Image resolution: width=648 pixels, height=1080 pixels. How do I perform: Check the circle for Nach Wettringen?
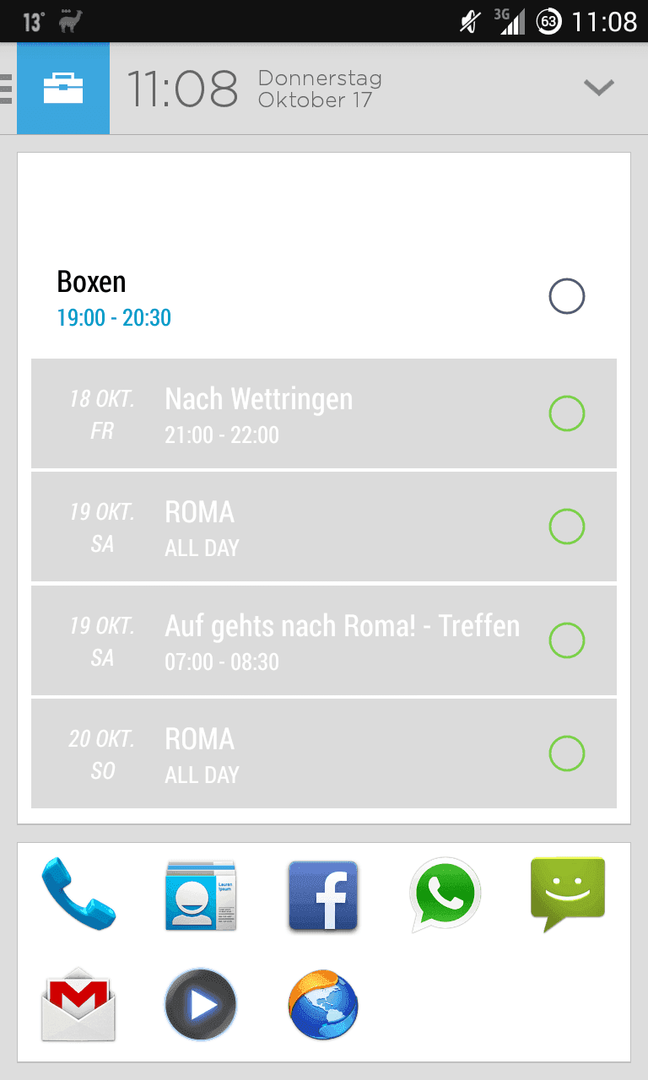[x=567, y=413]
